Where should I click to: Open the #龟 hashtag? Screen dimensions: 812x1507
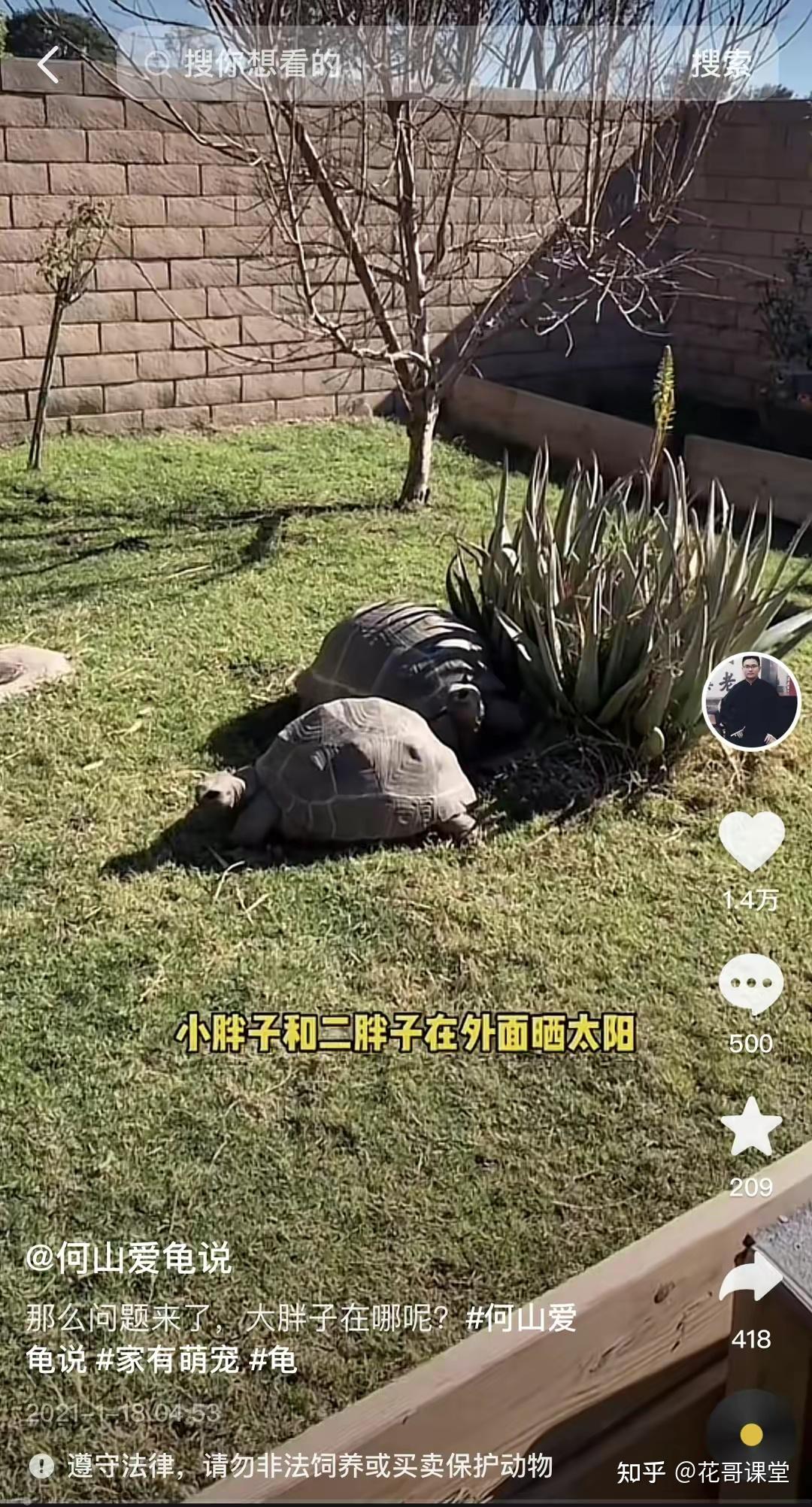(x=273, y=1360)
